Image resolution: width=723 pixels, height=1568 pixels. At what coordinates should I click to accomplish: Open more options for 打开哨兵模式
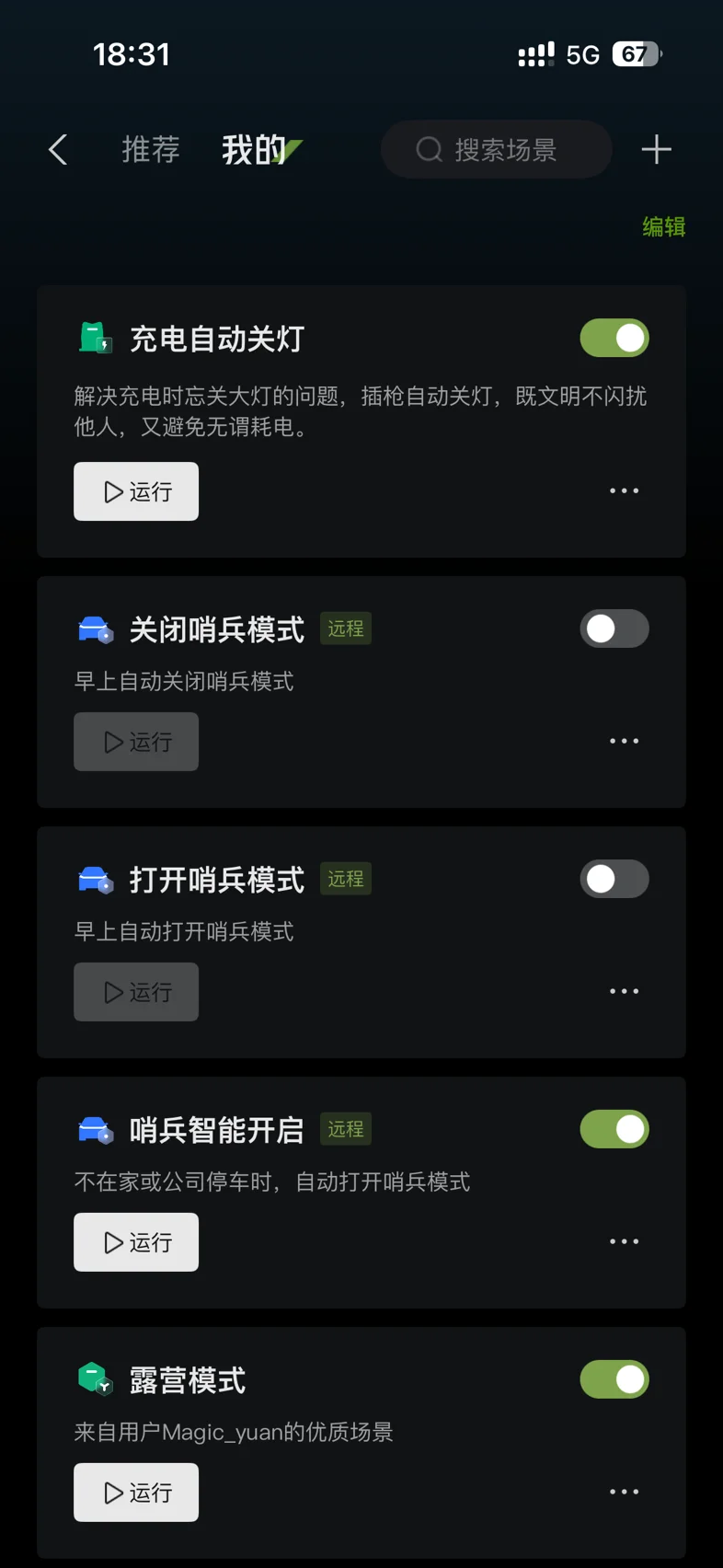624,991
